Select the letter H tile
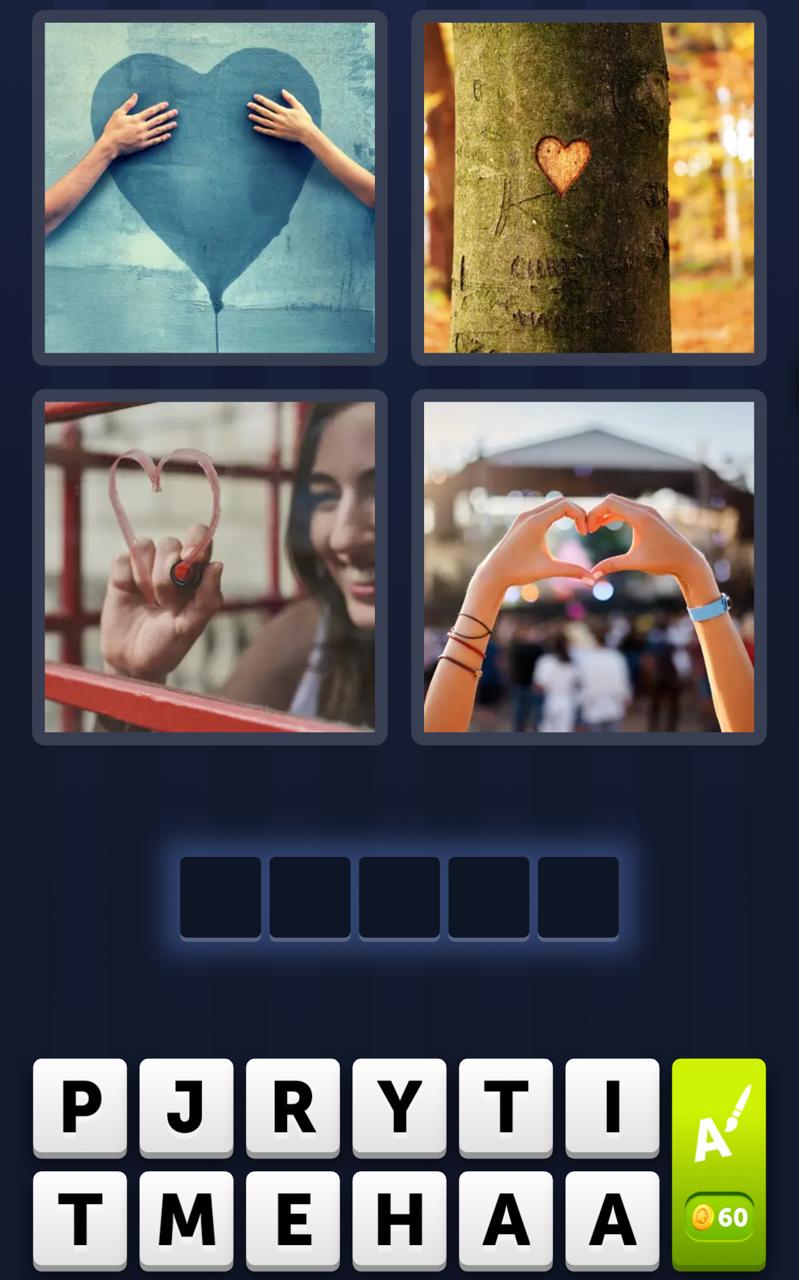 click(399, 1218)
